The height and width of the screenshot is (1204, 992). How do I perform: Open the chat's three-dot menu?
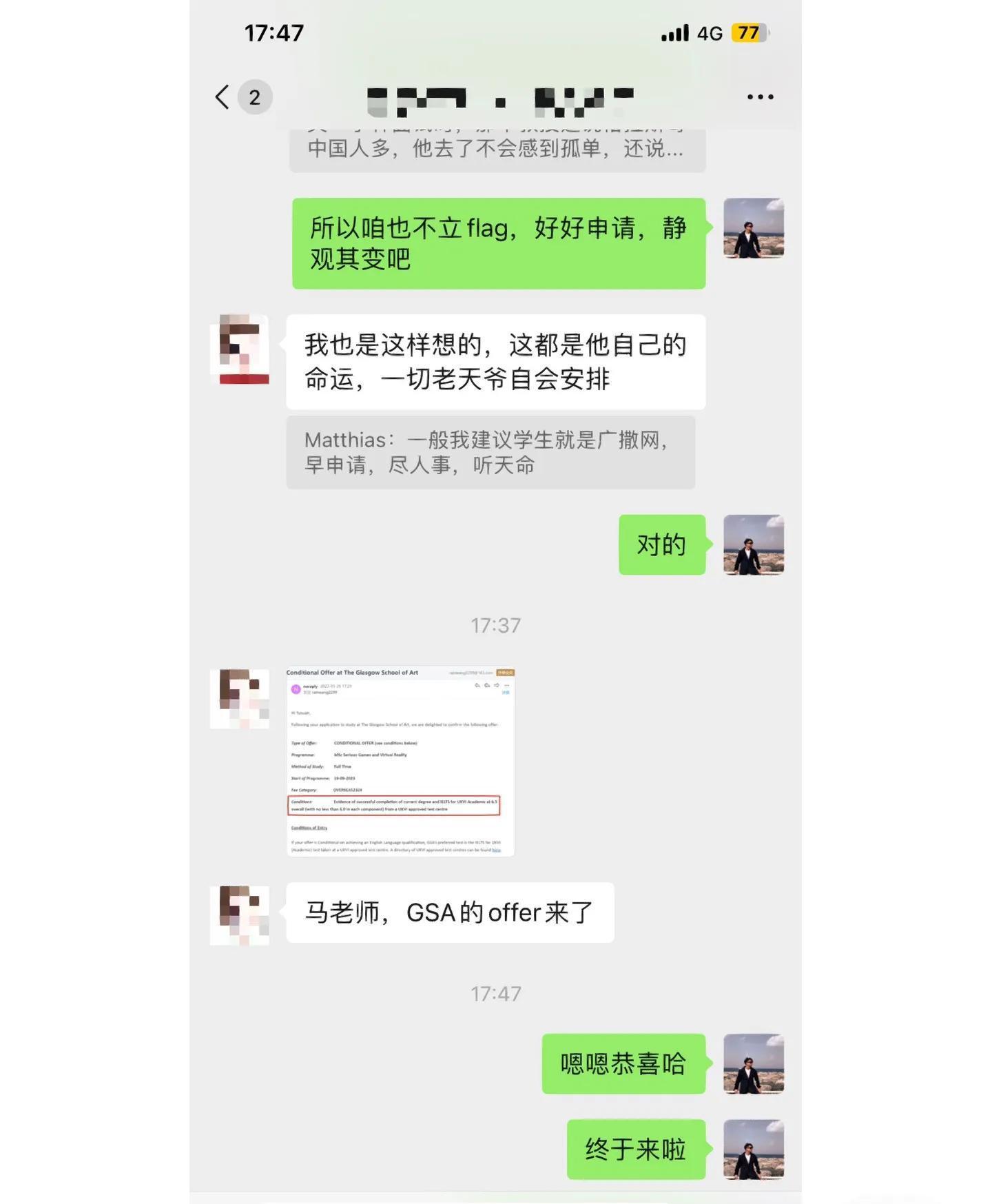760,97
